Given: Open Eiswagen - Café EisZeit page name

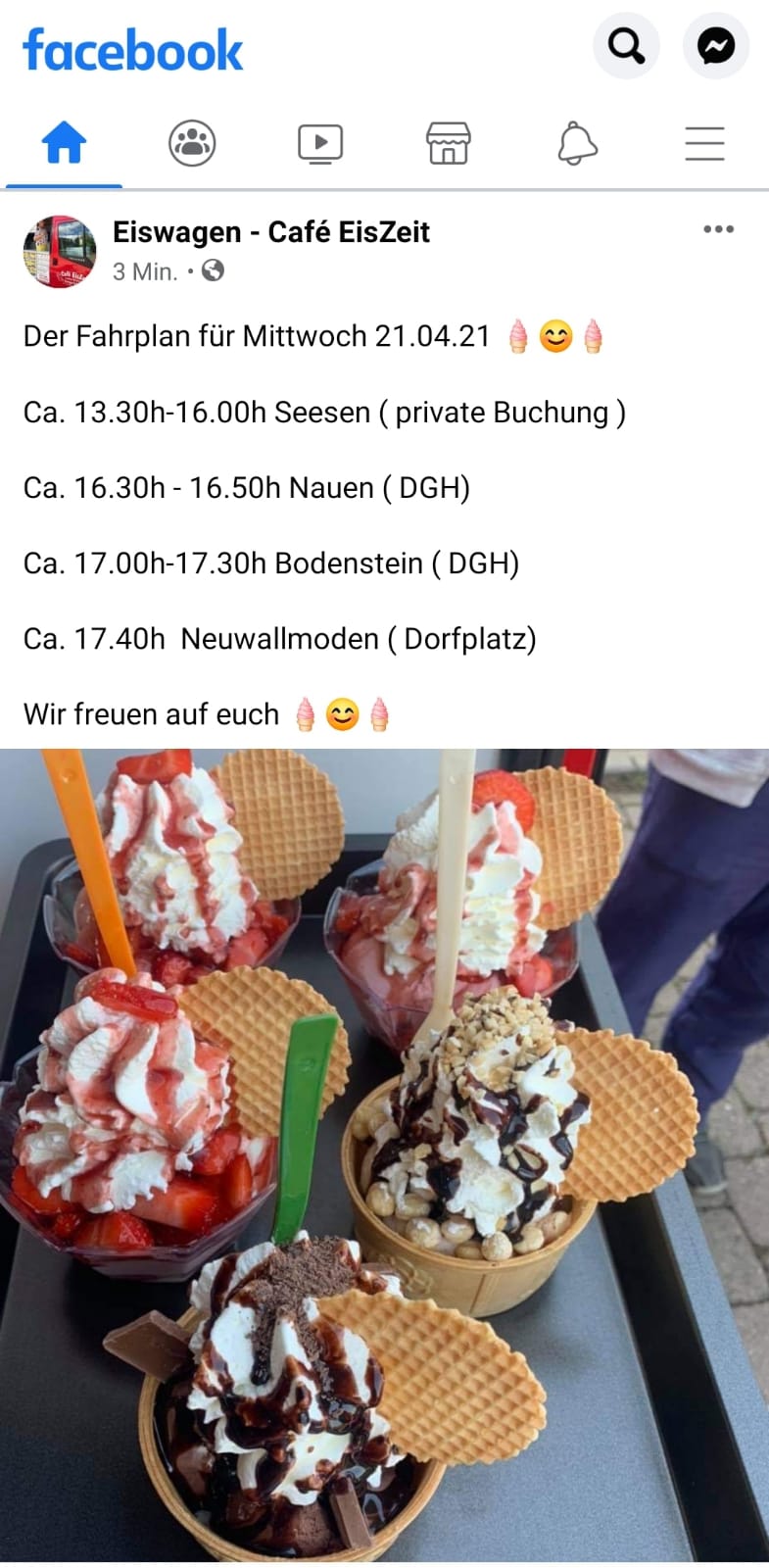Looking at the screenshot, I should pos(271,232).
